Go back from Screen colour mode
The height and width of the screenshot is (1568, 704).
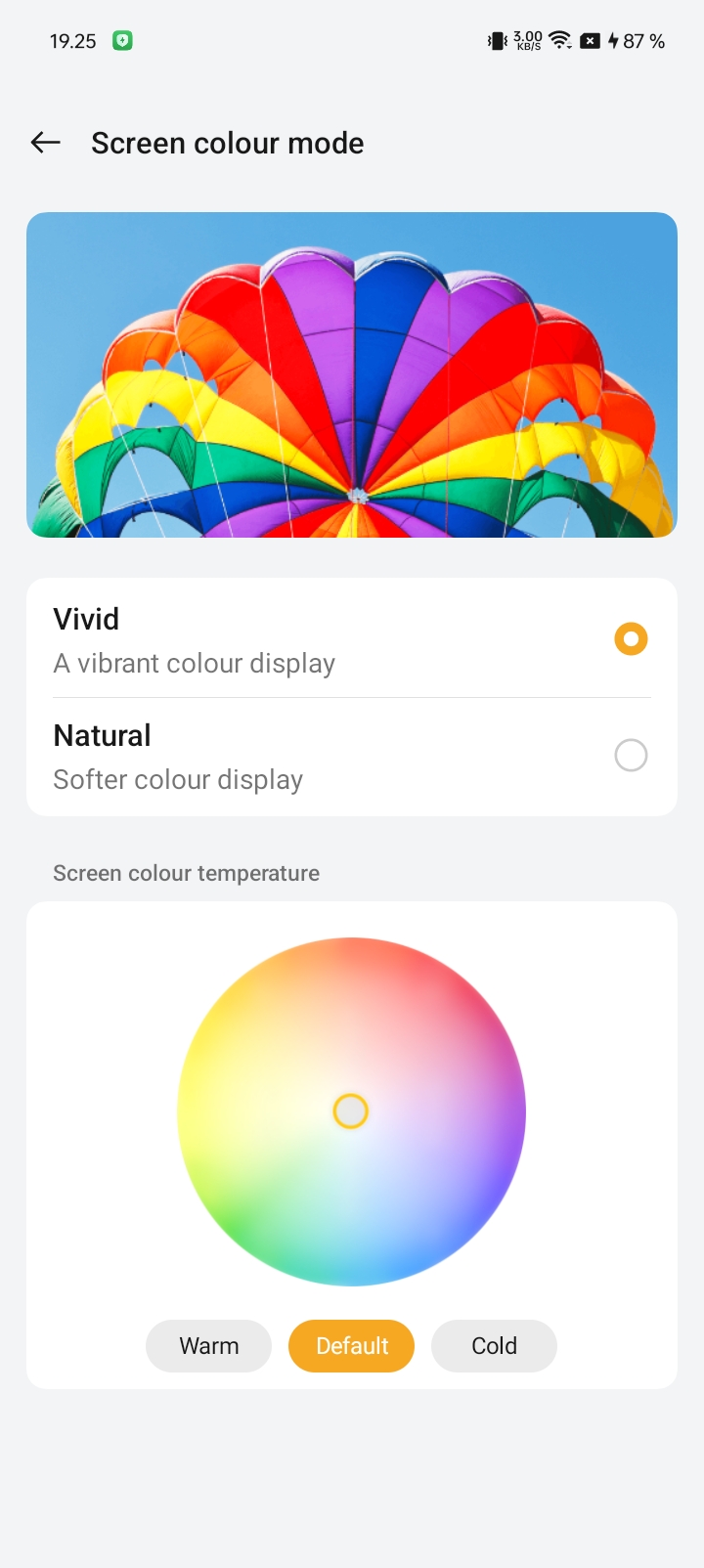pos(46,143)
